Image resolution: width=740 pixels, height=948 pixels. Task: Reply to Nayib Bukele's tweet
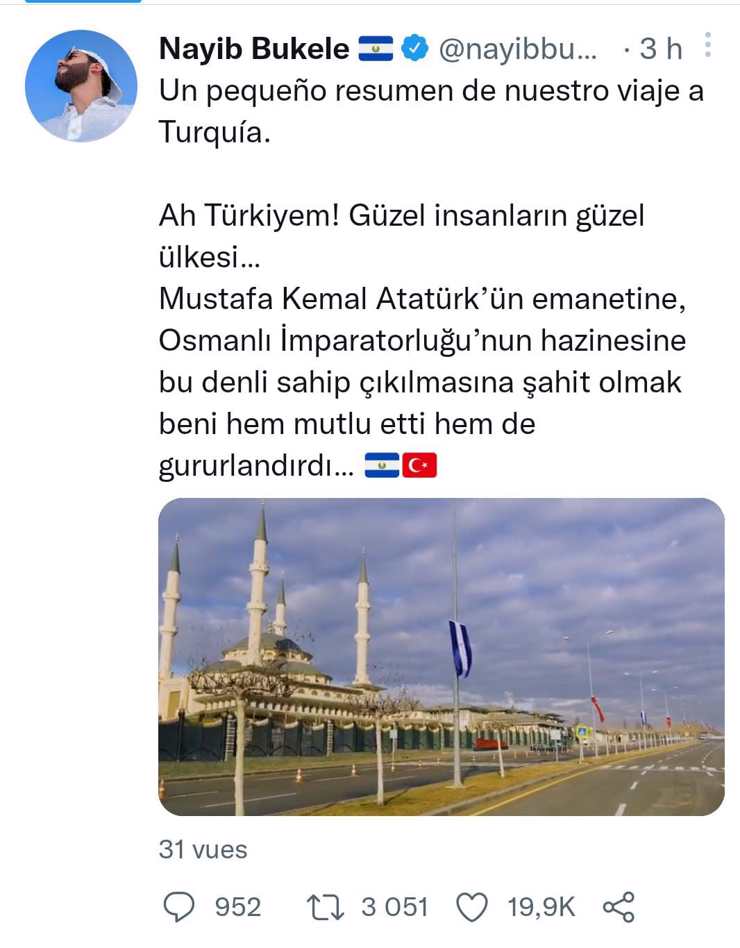(x=182, y=907)
